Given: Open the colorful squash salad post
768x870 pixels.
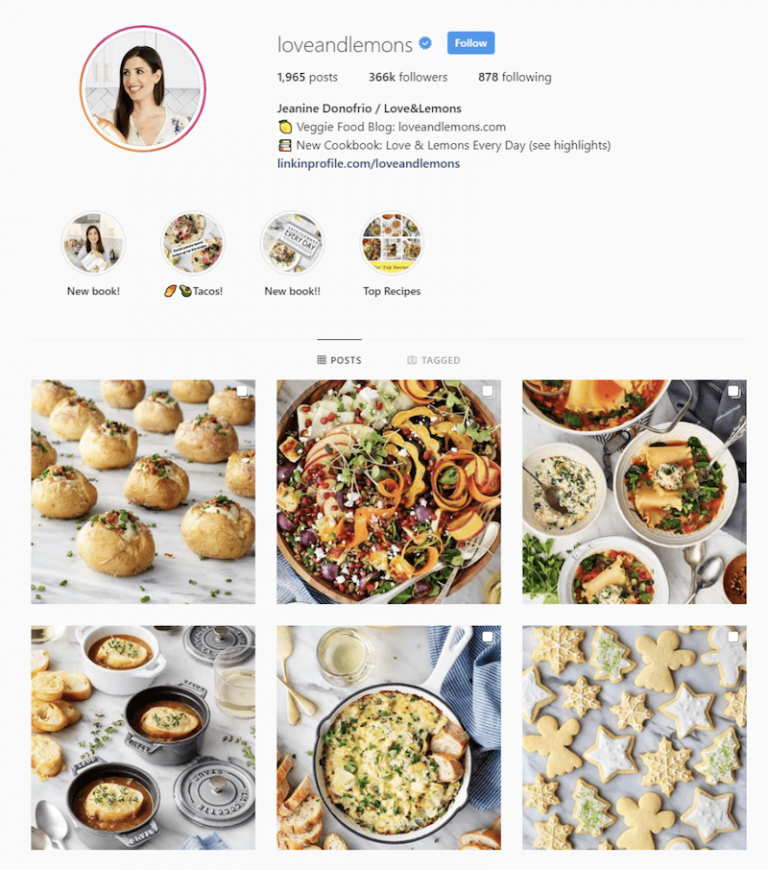Looking at the screenshot, I should [388, 492].
